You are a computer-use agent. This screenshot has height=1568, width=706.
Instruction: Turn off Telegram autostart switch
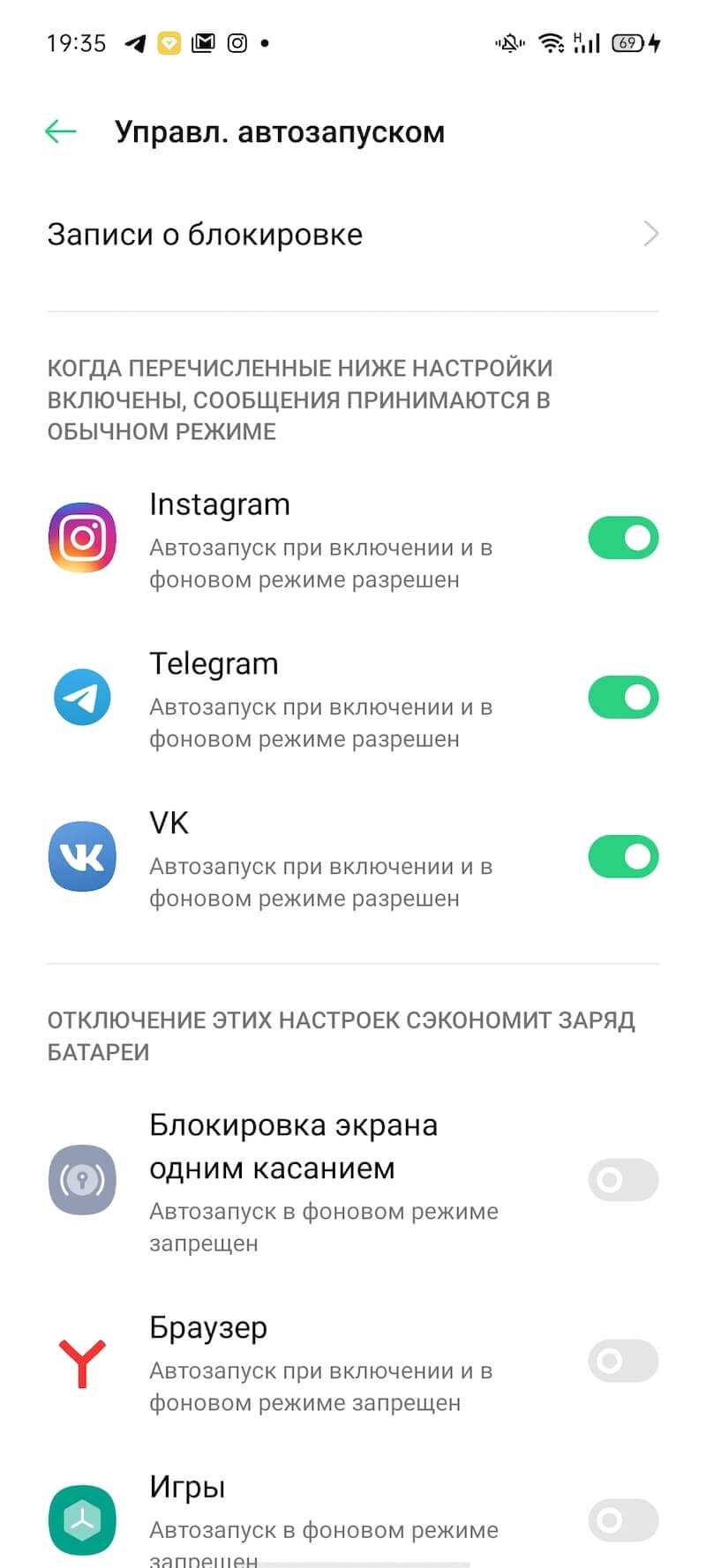pyautogui.click(x=623, y=698)
